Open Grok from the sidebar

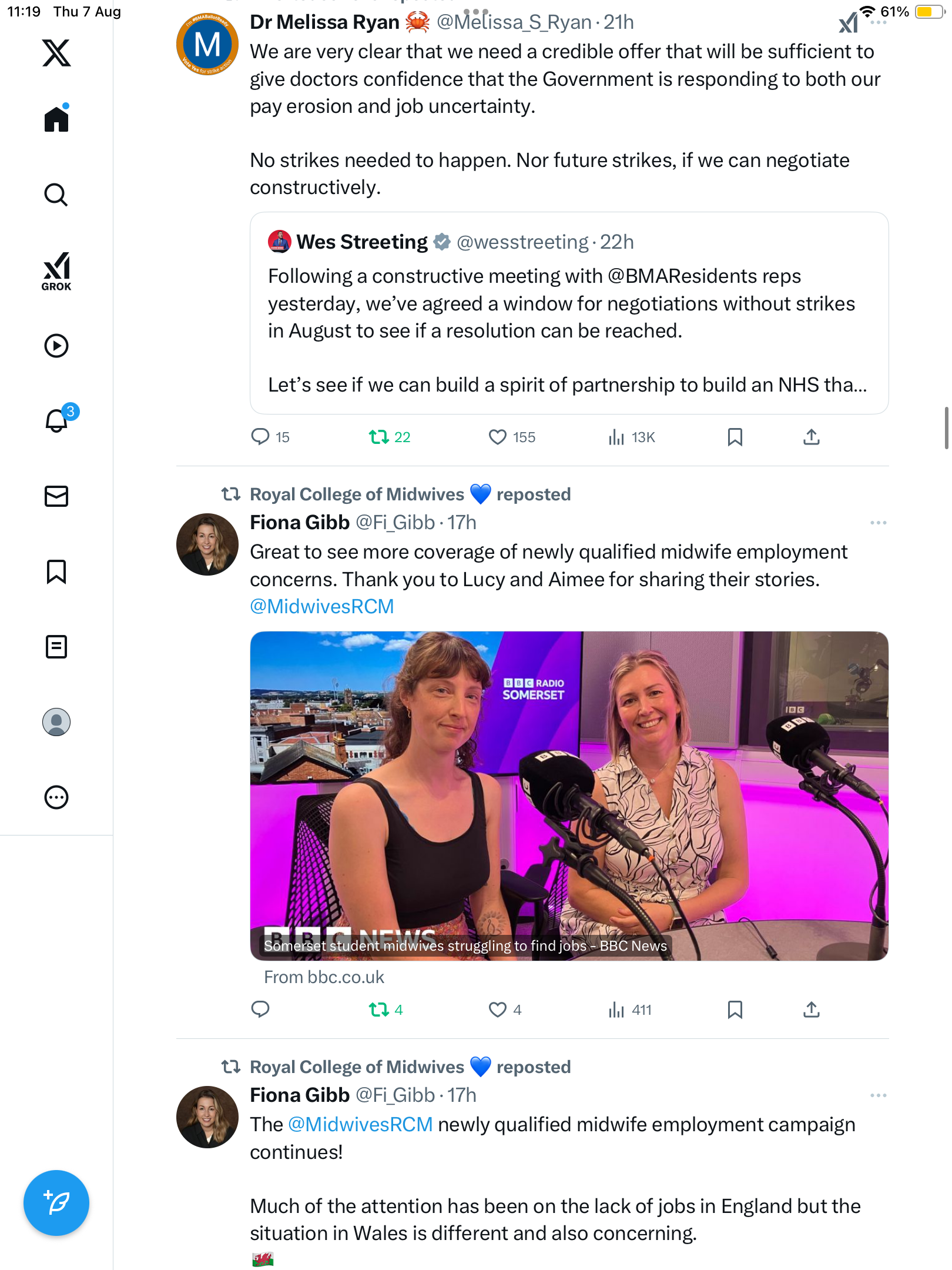(56, 271)
